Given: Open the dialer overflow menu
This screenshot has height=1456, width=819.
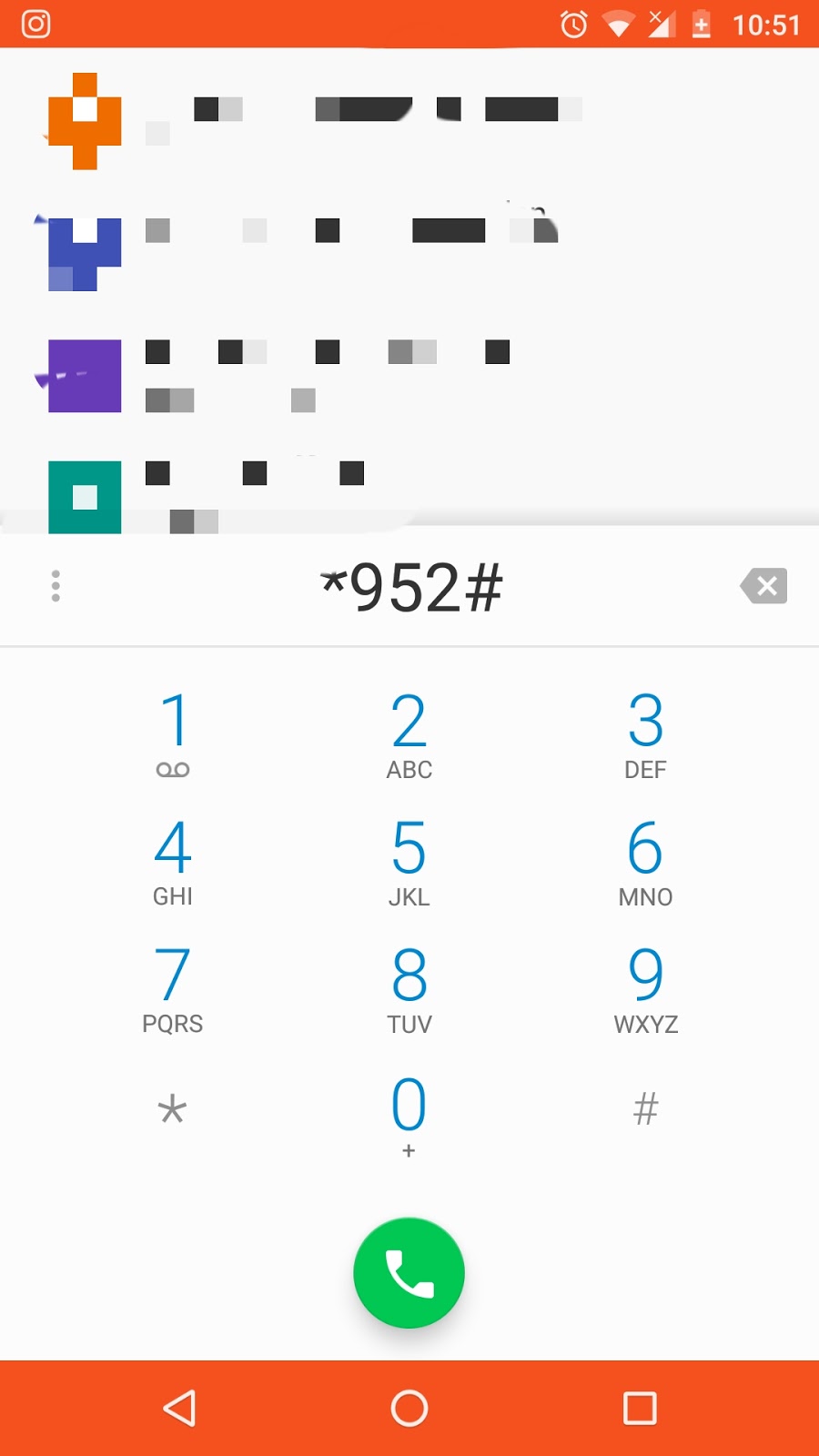Looking at the screenshot, I should pos(56,586).
